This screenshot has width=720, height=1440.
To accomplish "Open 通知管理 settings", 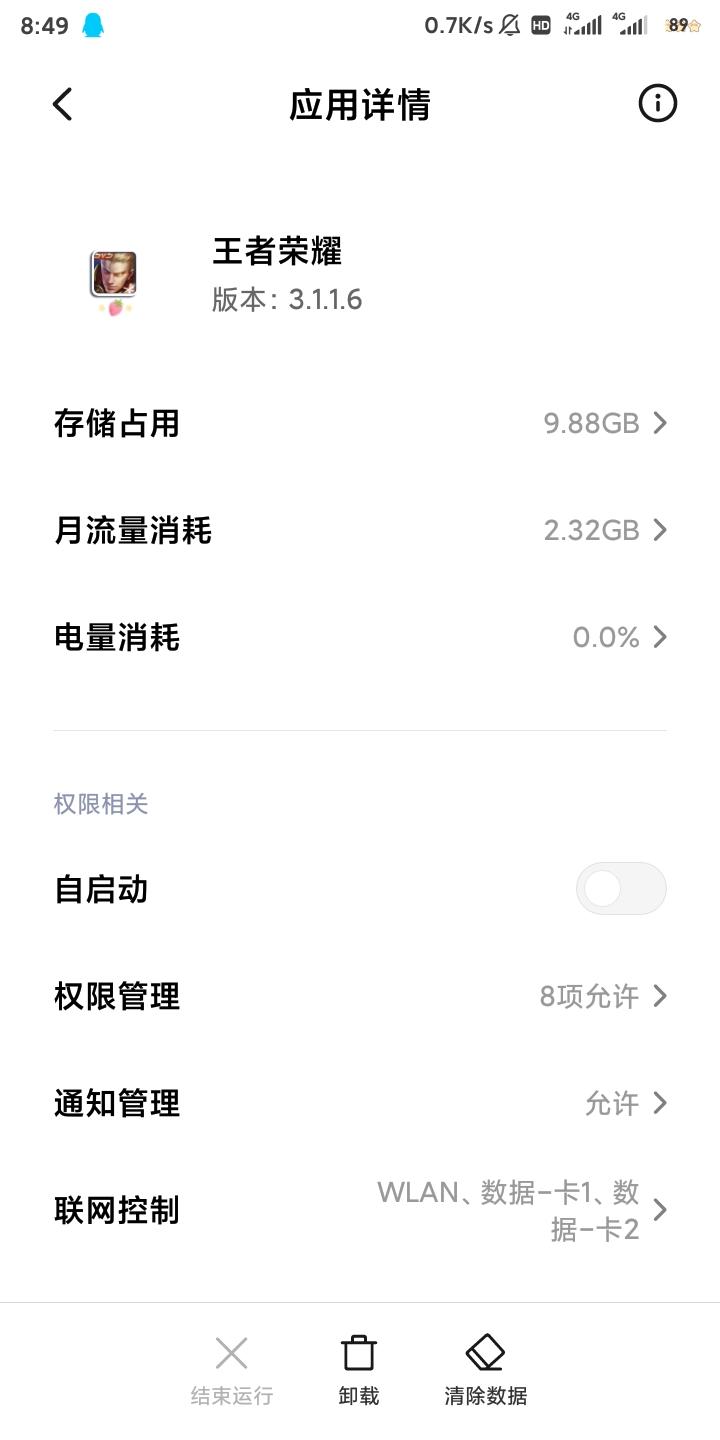I will pos(360,1103).
